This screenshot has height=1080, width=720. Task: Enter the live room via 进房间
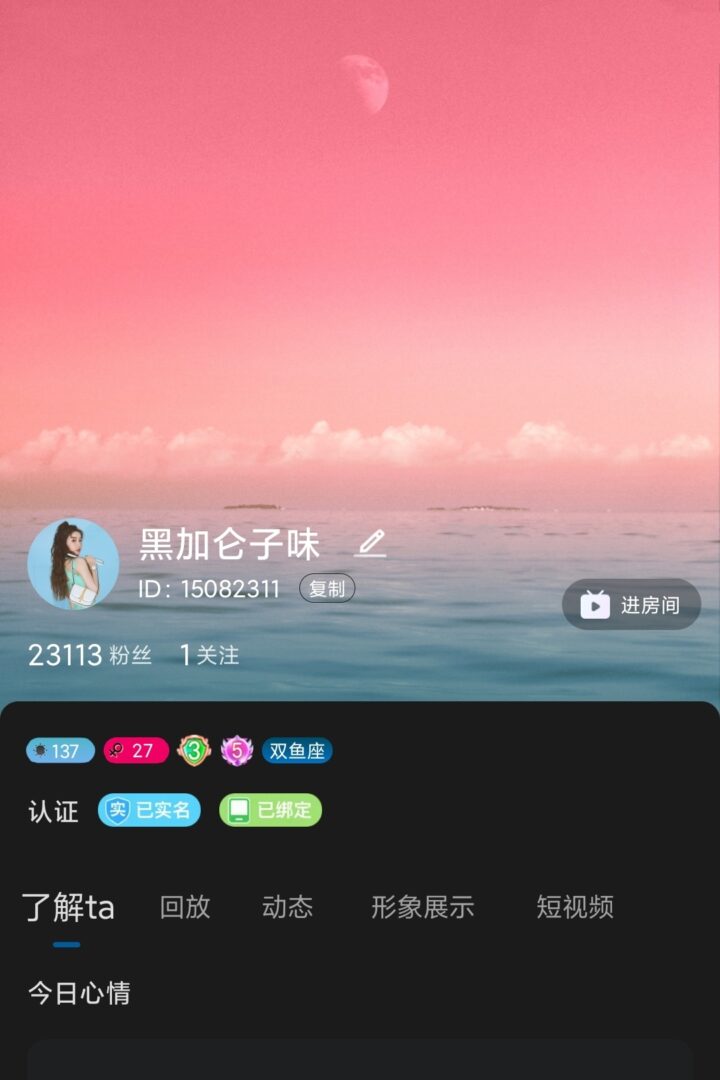pyautogui.click(x=631, y=605)
